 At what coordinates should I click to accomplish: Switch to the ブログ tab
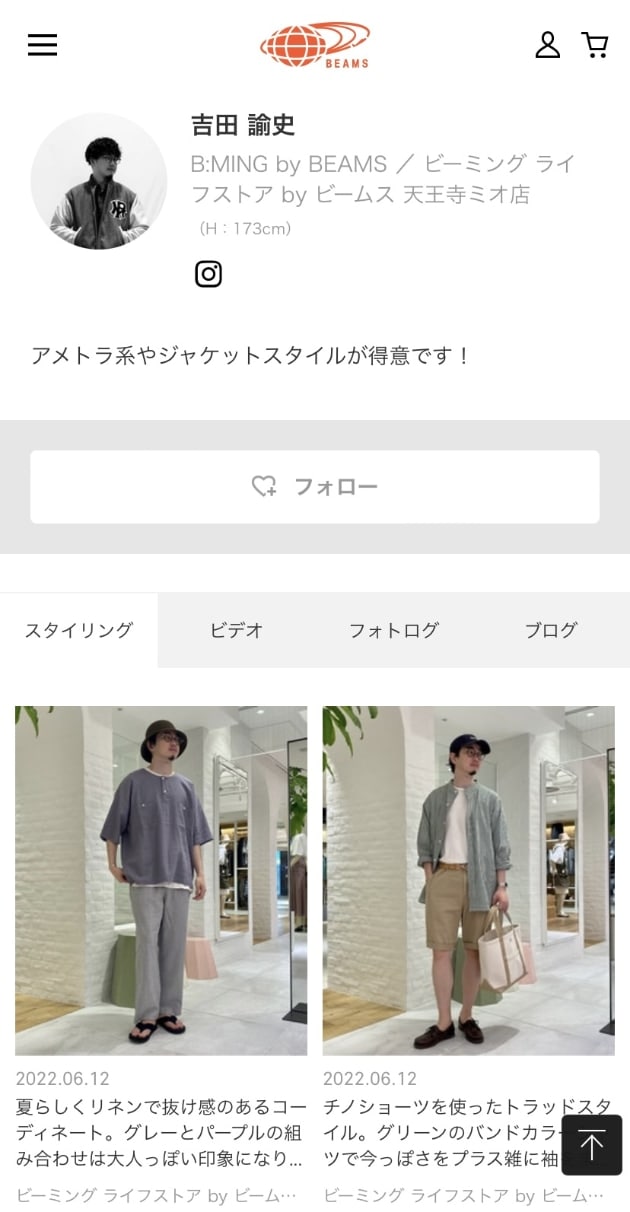click(551, 630)
